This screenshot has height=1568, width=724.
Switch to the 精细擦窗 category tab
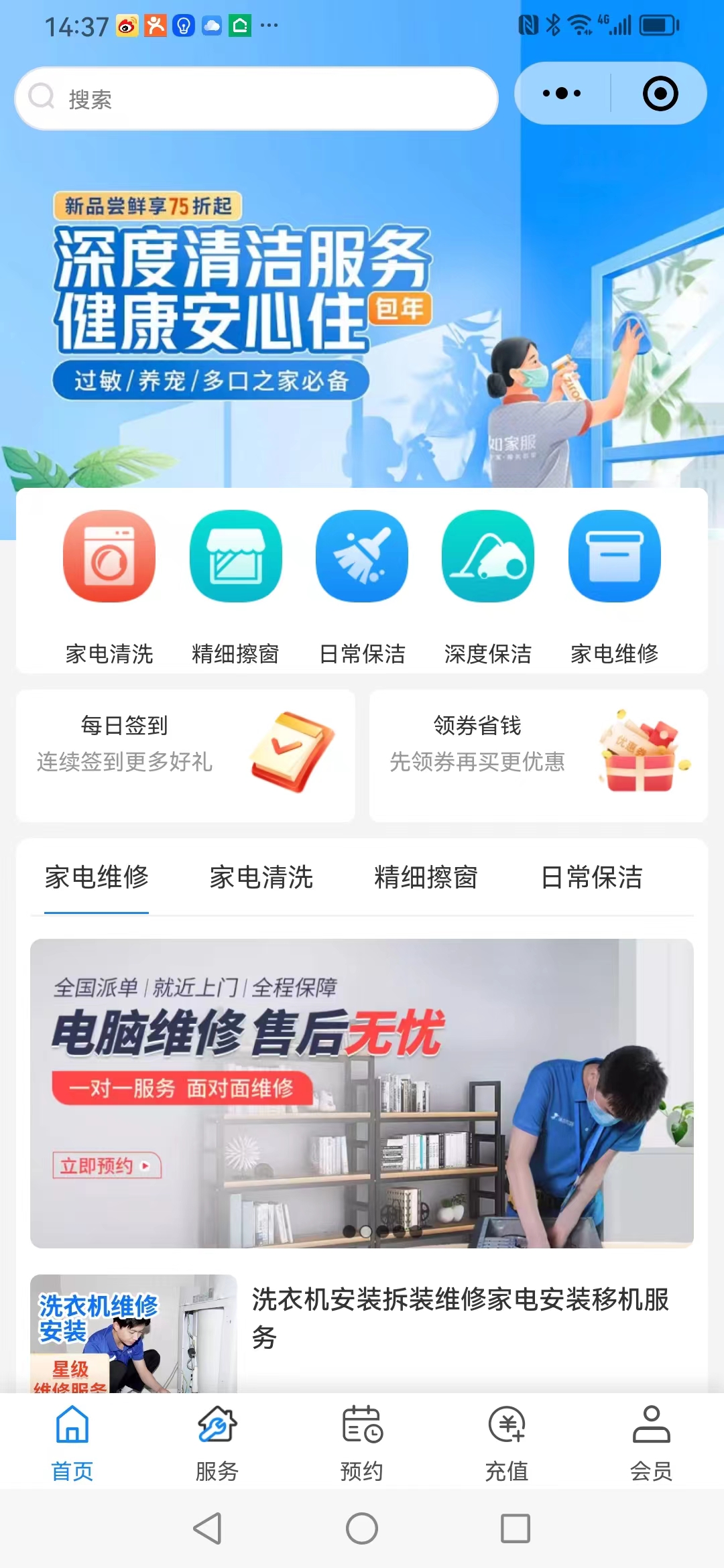426,877
